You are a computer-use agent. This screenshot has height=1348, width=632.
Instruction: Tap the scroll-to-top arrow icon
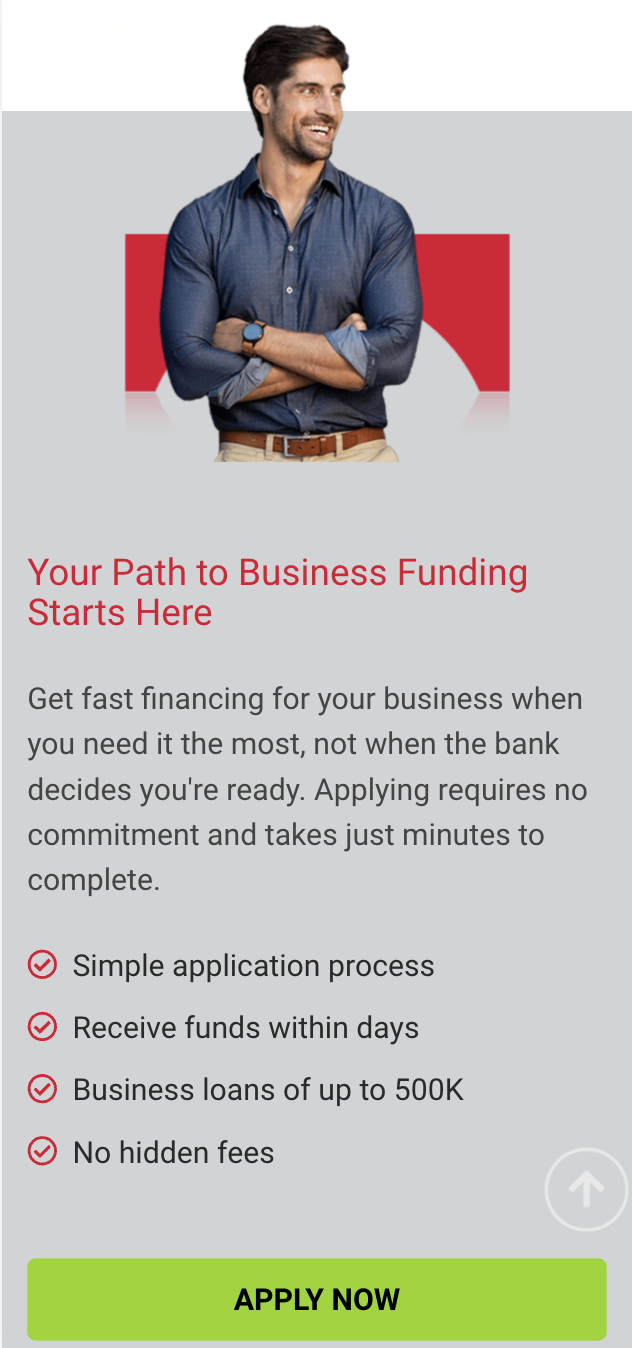point(586,1189)
